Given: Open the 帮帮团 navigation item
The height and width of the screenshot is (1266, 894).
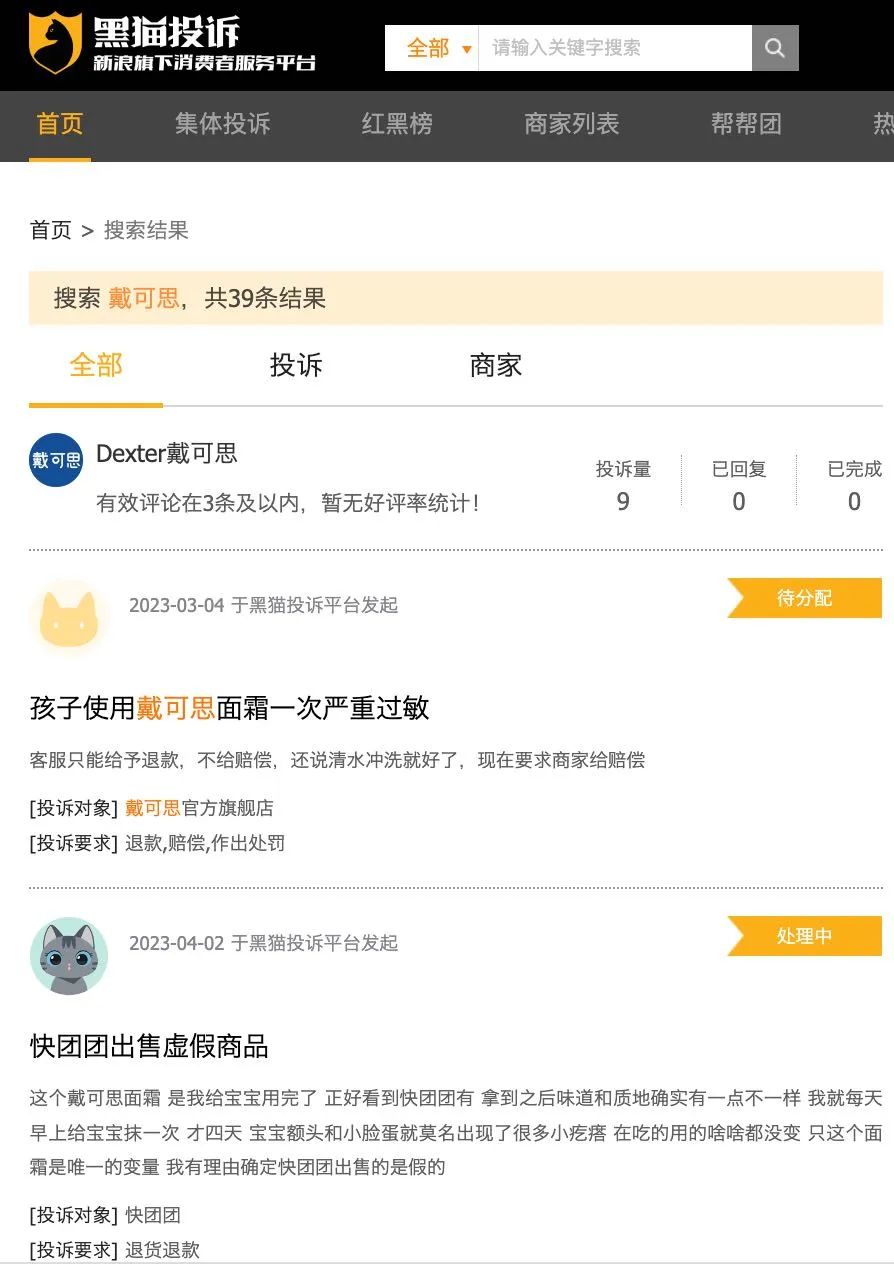Looking at the screenshot, I should click(746, 127).
